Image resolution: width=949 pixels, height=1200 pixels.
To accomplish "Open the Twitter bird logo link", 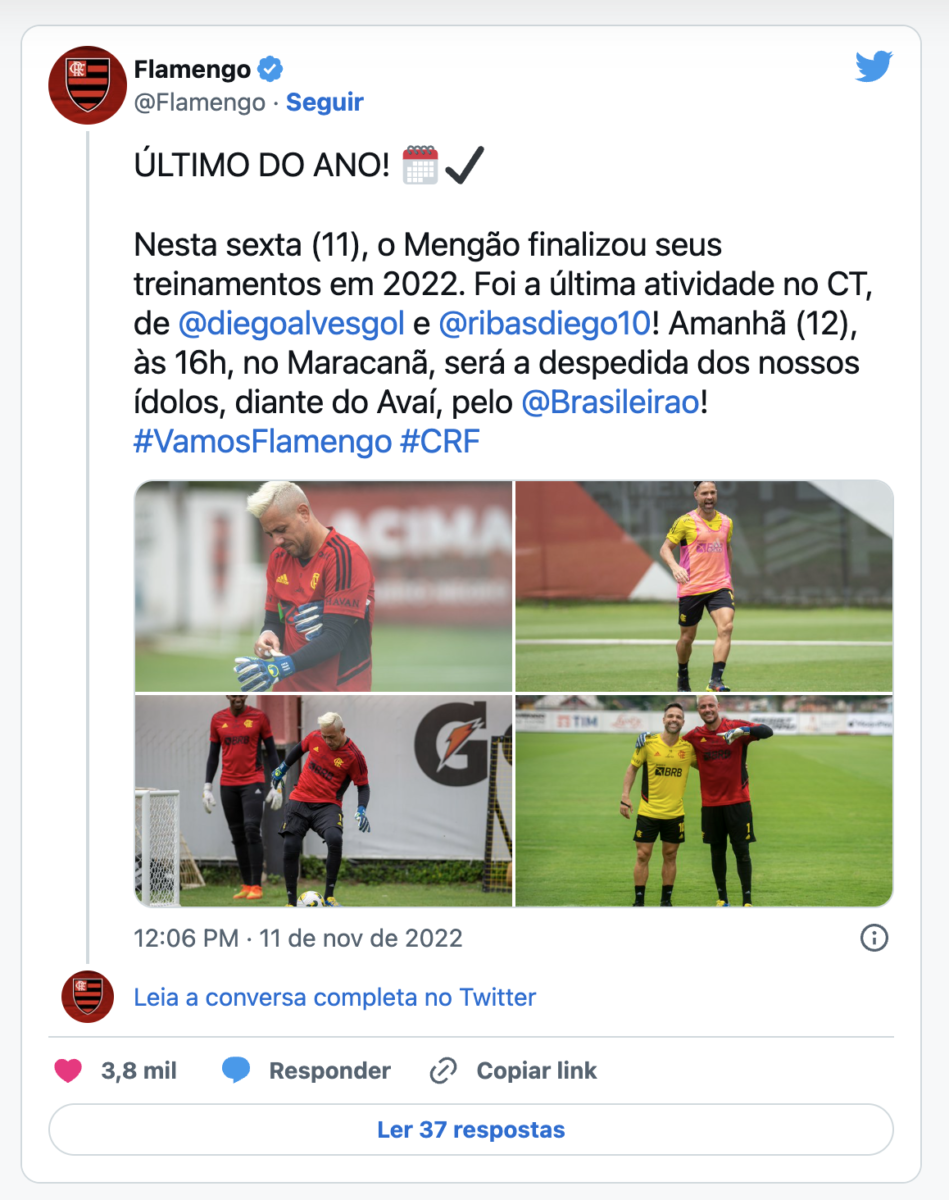I will (873, 67).
